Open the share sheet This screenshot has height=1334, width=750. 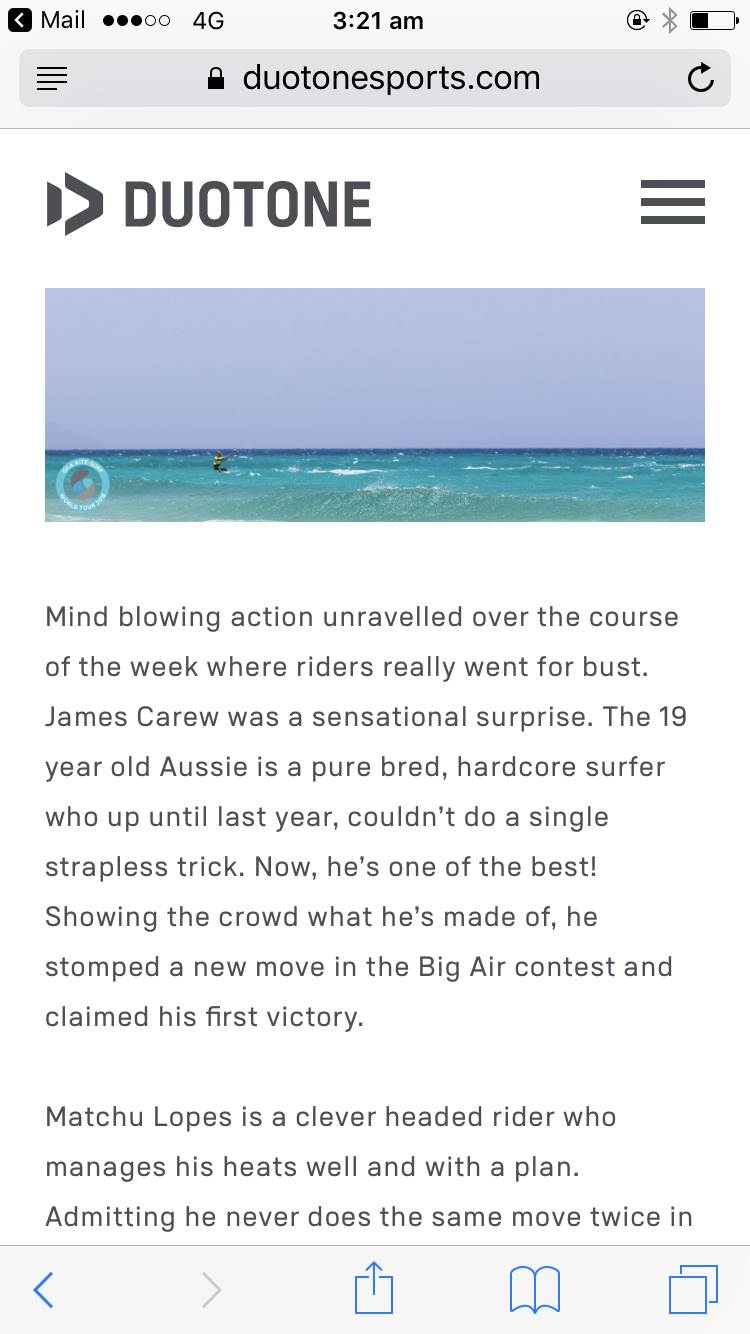tap(374, 1290)
